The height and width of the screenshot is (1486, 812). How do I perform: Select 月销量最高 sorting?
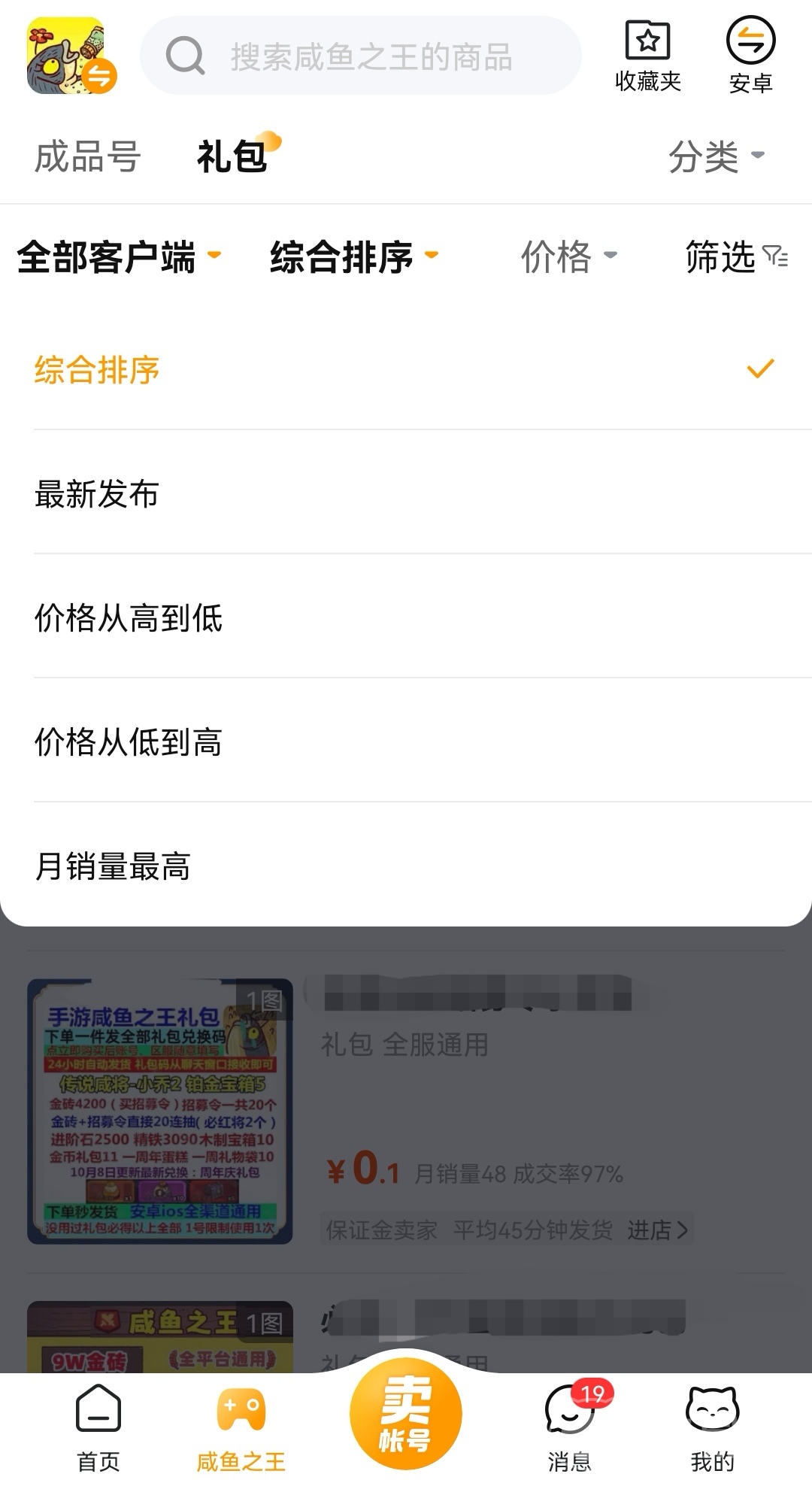[113, 866]
